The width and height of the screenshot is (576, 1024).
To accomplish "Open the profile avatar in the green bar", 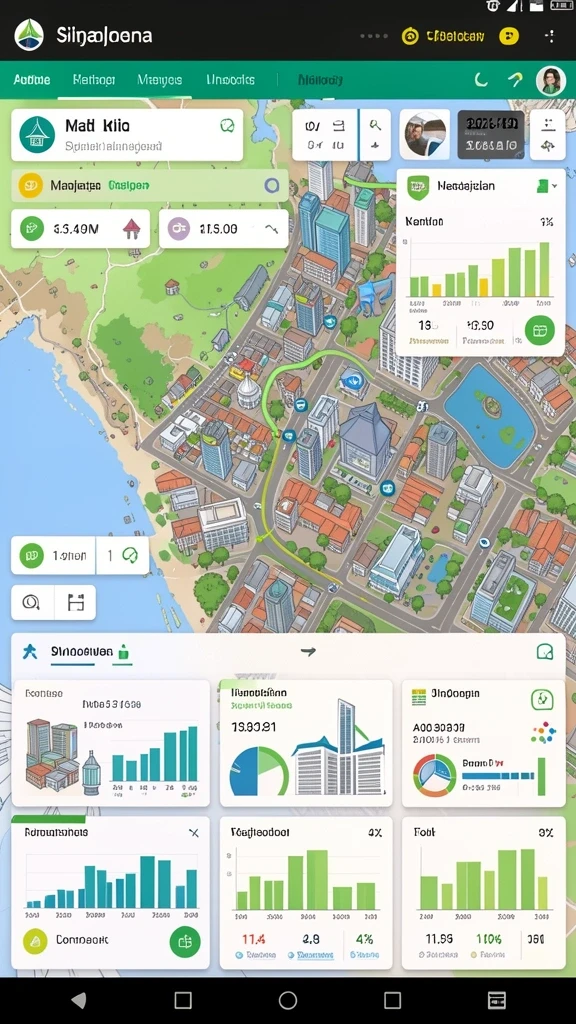I will (x=551, y=80).
